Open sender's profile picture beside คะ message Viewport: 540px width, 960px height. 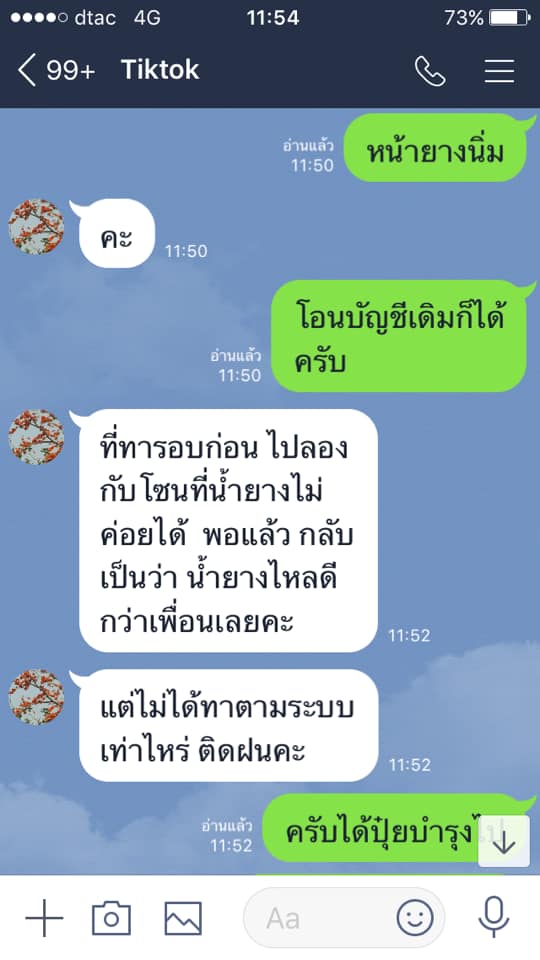point(36,226)
